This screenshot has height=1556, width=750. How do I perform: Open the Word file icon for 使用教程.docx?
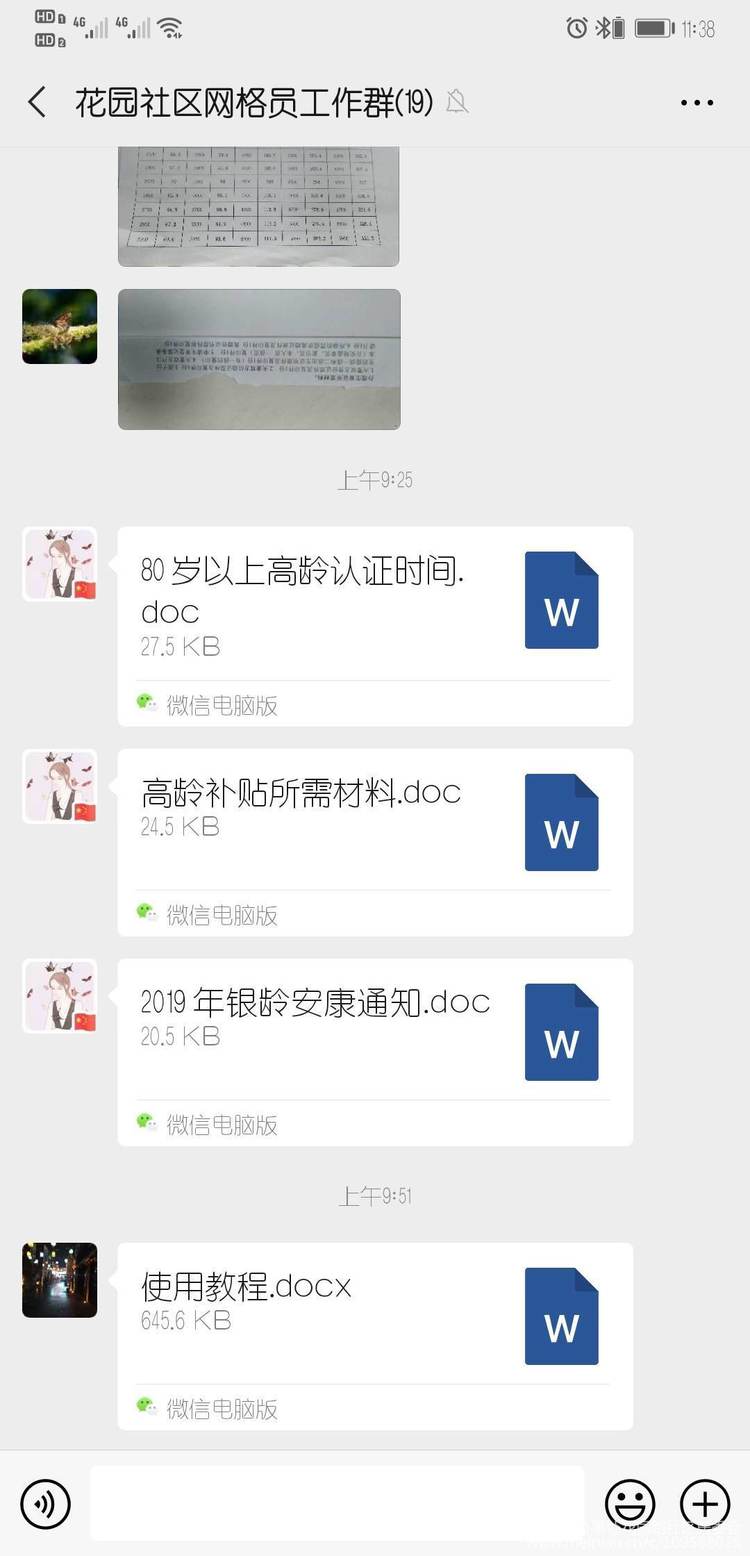click(561, 1314)
